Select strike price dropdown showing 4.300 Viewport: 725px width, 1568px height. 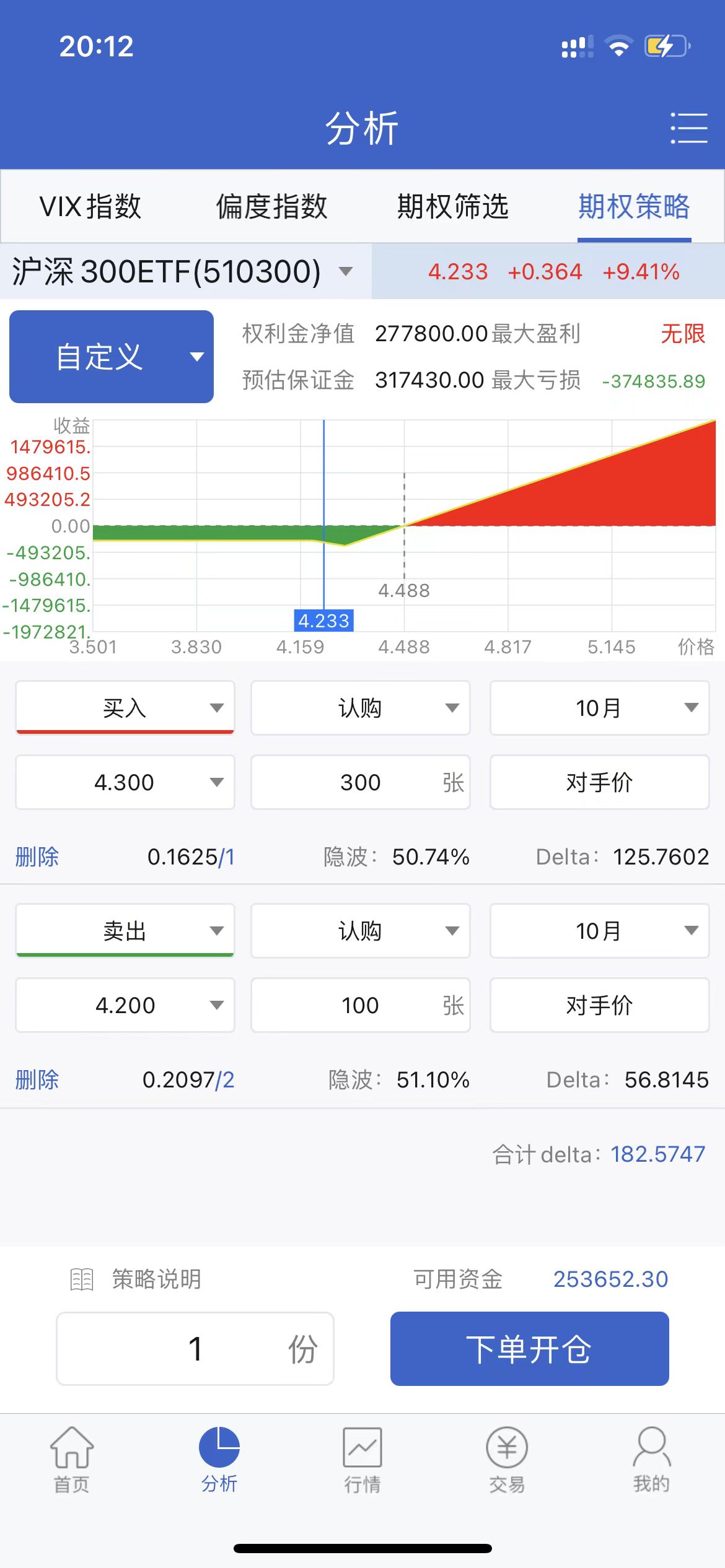coord(125,782)
